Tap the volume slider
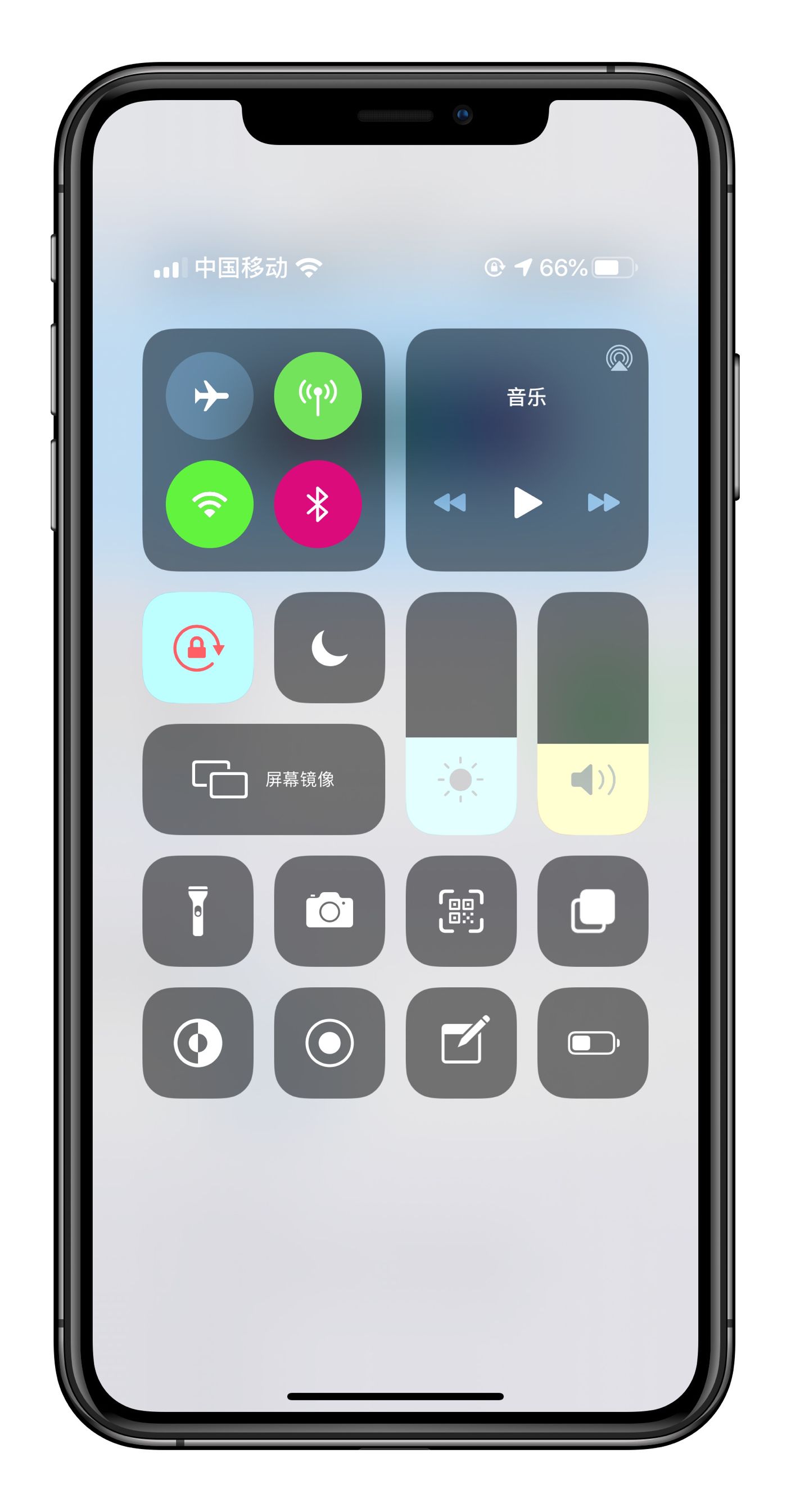 [x=593, y=713]
